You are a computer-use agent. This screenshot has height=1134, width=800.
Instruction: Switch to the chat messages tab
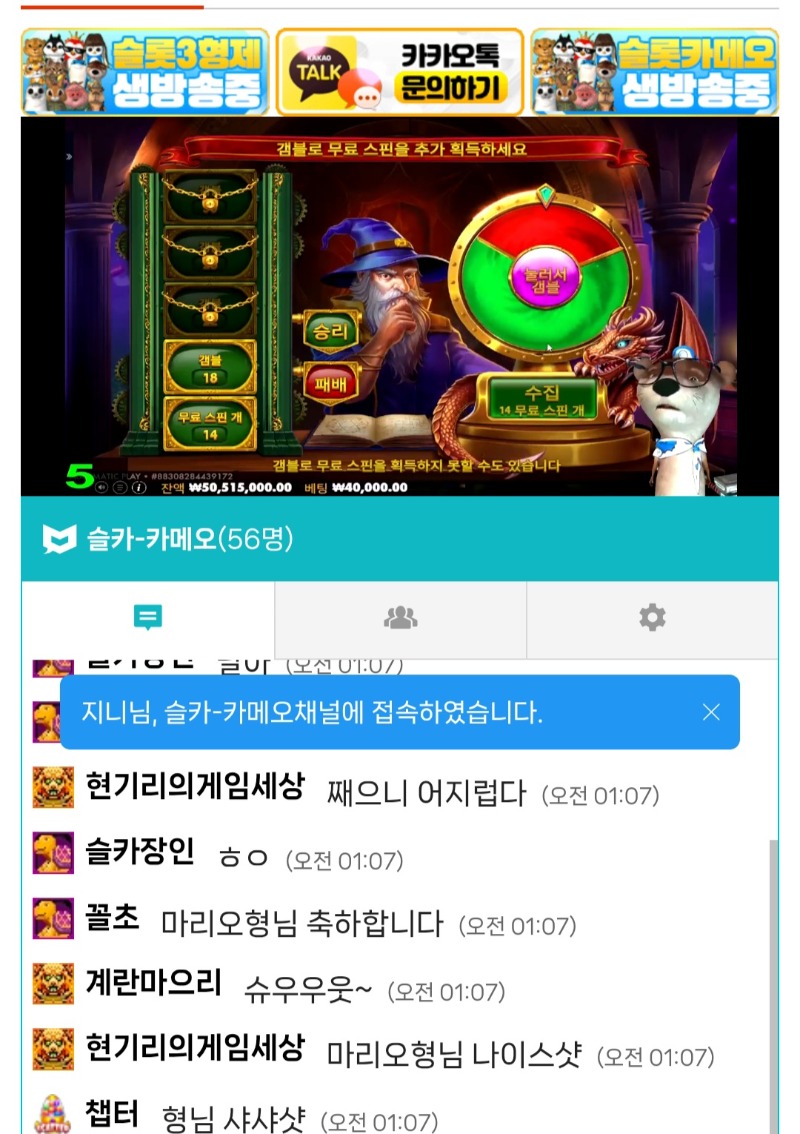point(148,619)
